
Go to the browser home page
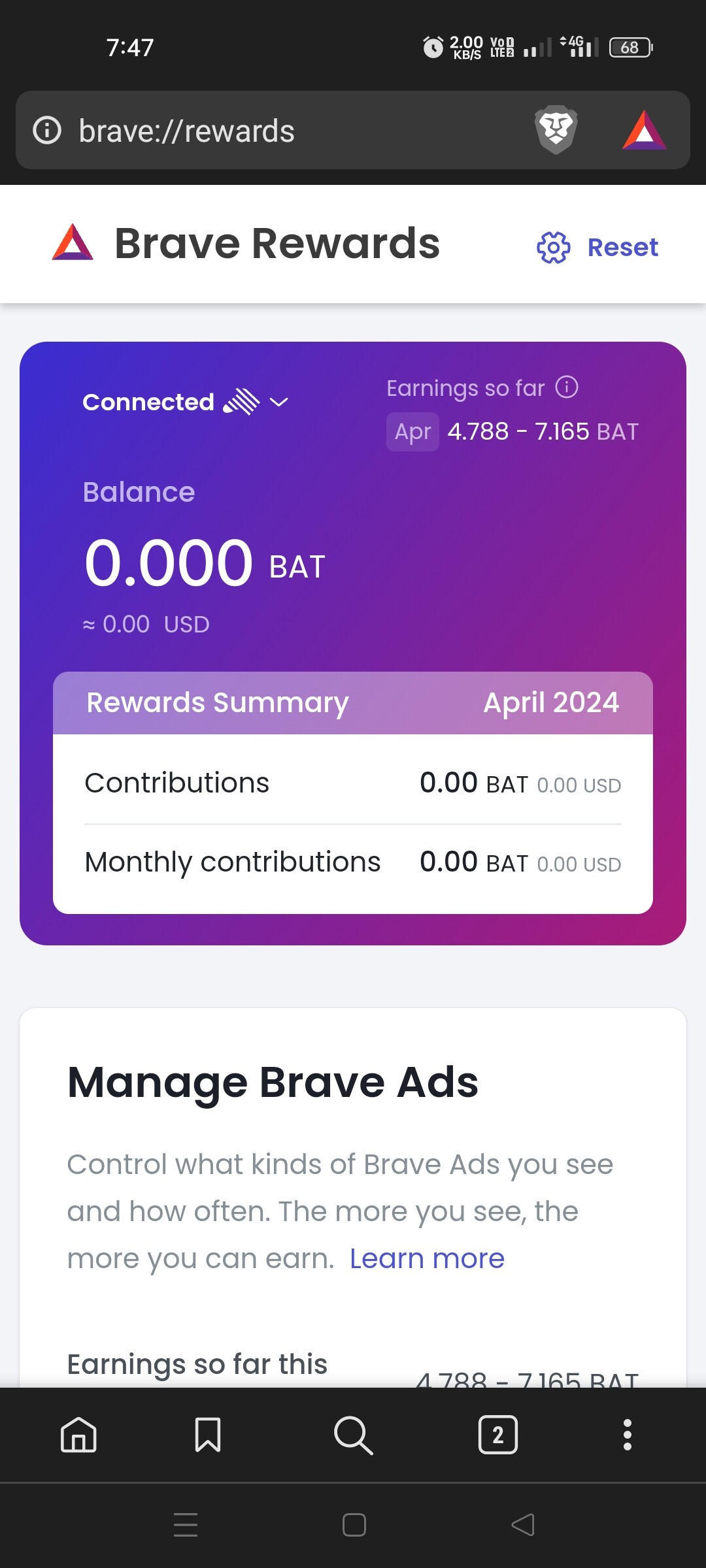(x=78, y=1435)
